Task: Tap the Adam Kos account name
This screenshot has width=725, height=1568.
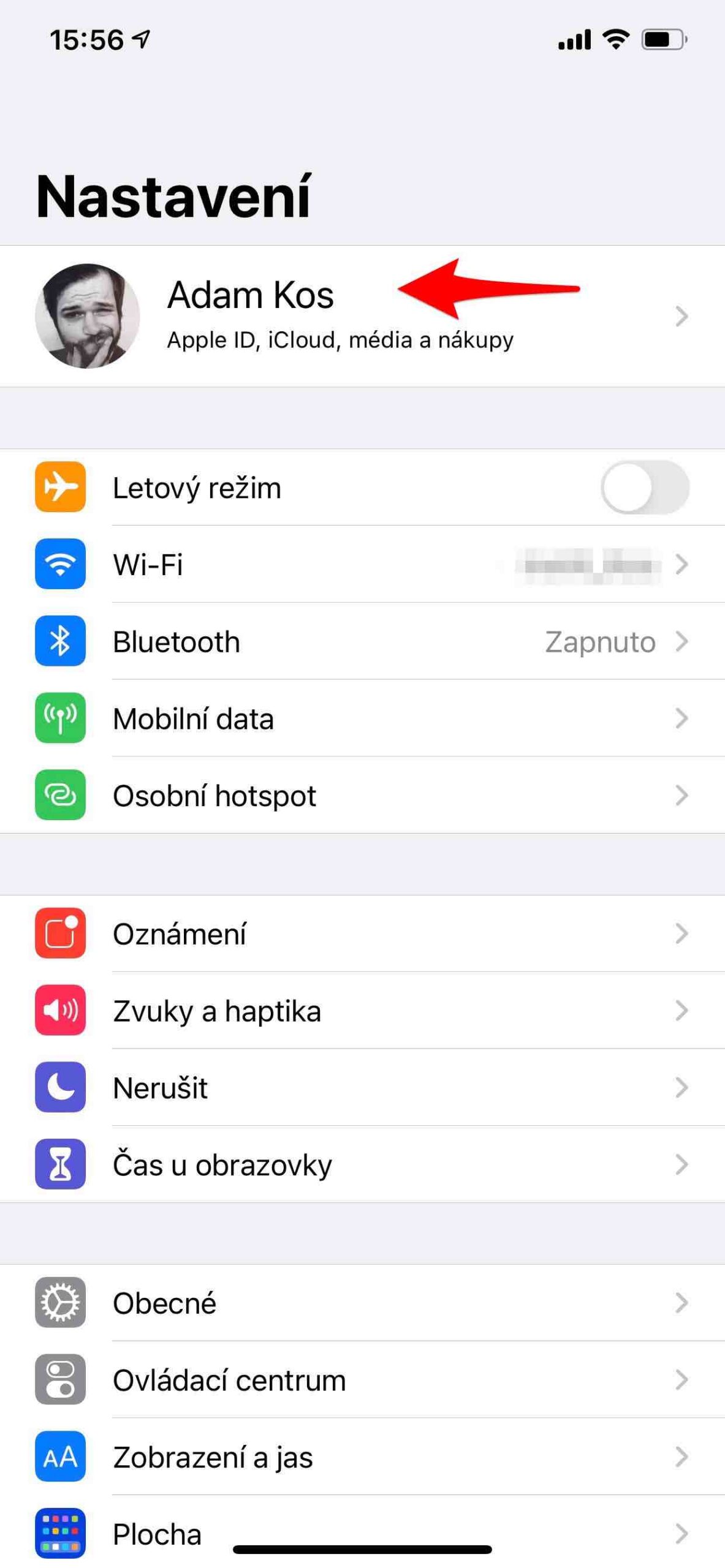Action: 250,295
